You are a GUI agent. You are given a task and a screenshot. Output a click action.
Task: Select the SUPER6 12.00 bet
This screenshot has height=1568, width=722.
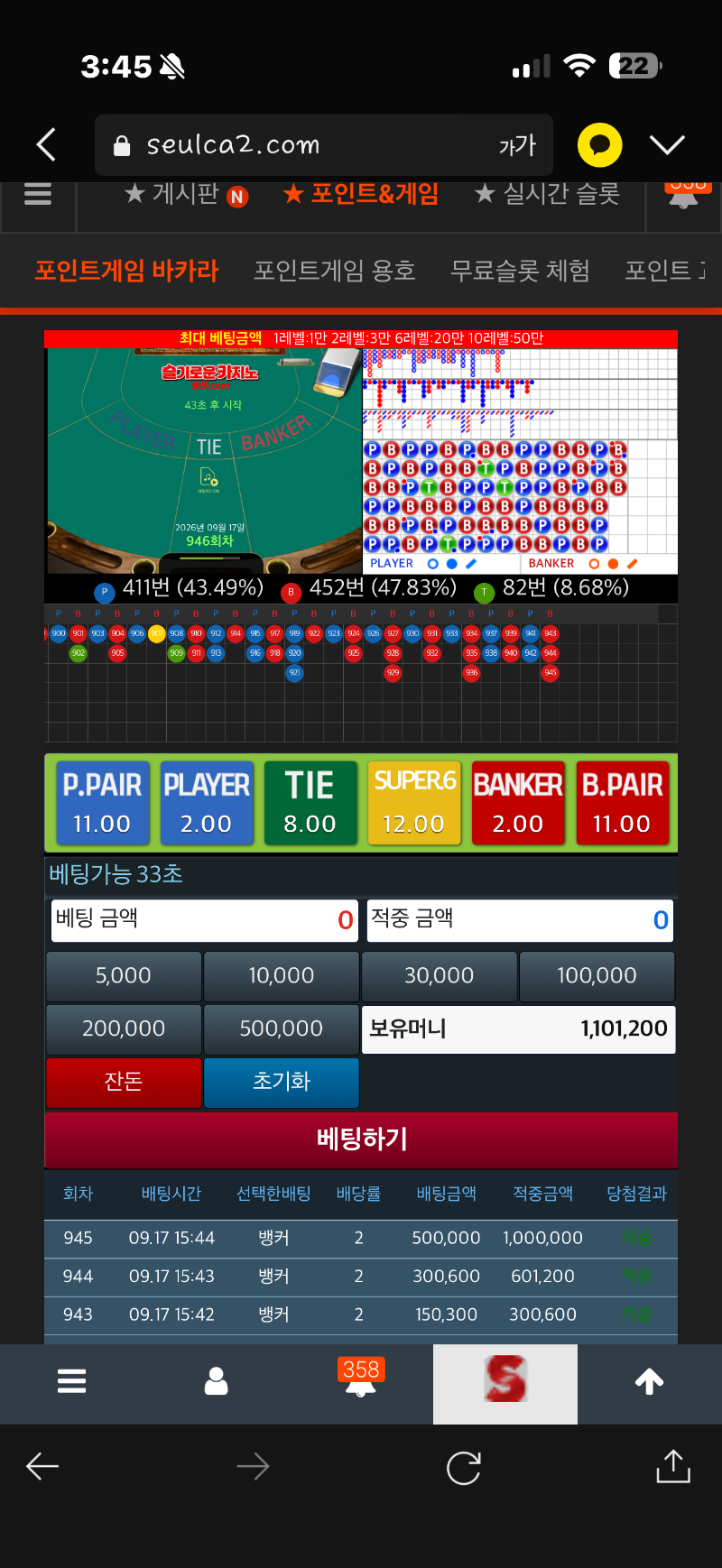(414, 803)
